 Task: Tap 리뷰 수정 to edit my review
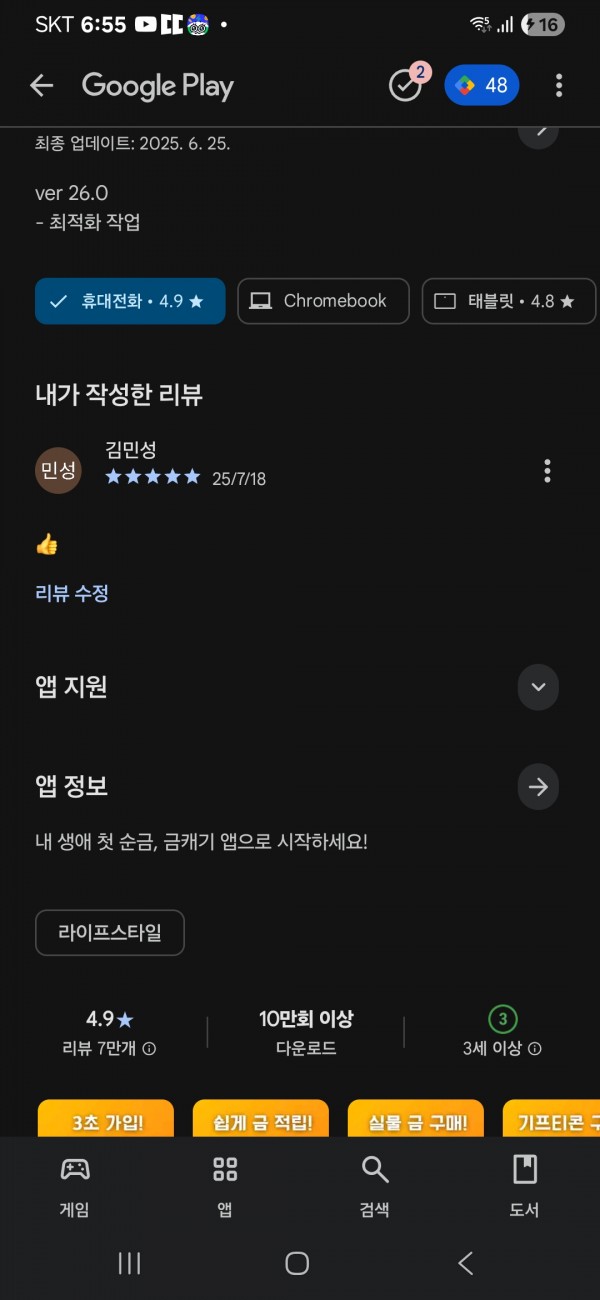click(72, 593)
